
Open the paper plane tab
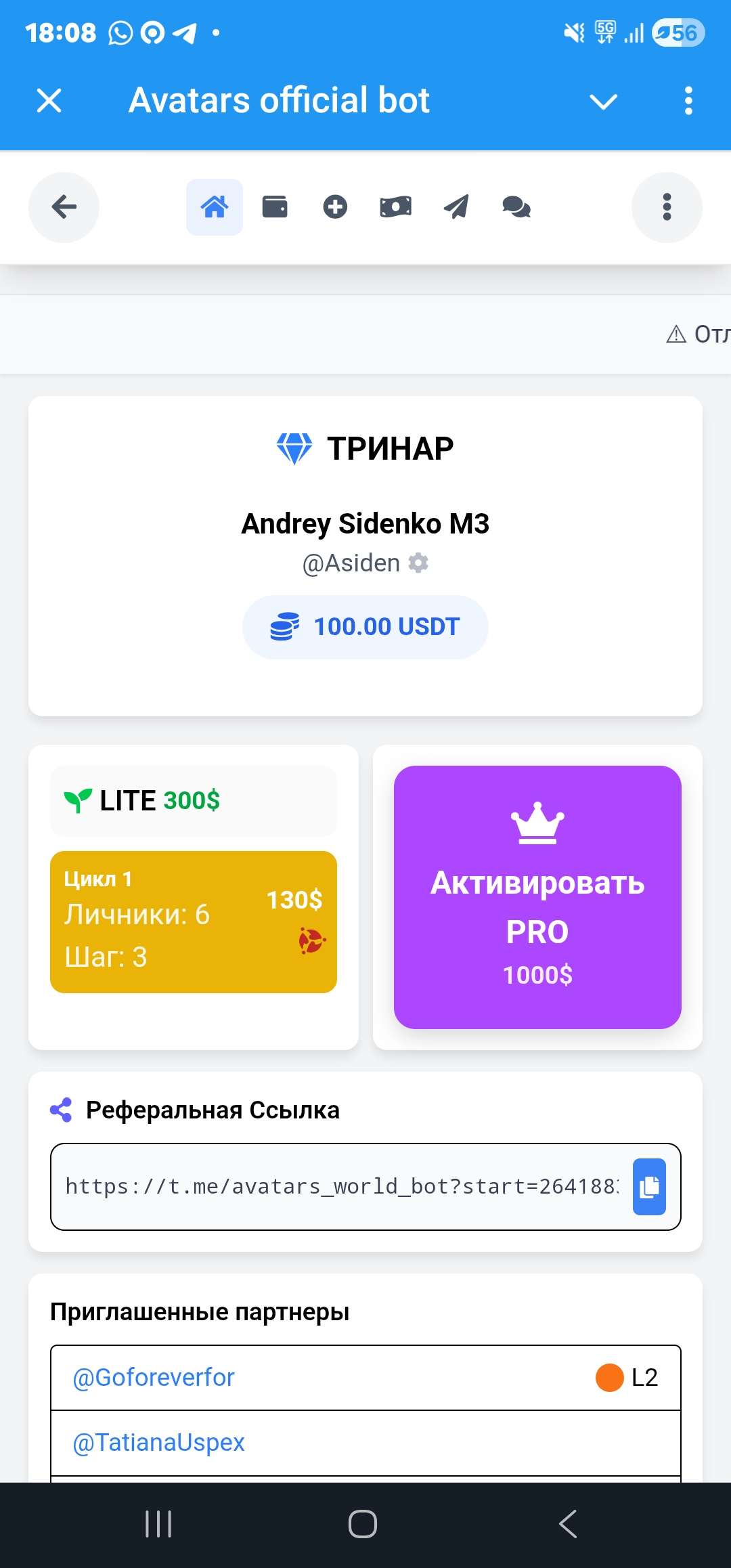click(456, 207)
